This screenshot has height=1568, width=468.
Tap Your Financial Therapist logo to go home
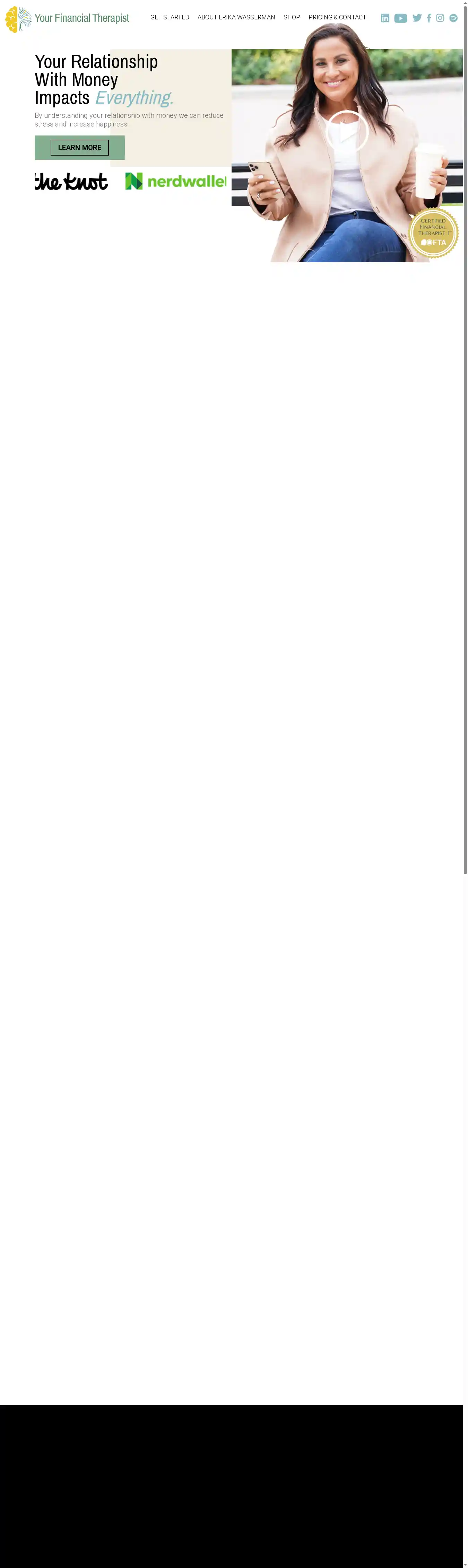(x=67, y=19)
